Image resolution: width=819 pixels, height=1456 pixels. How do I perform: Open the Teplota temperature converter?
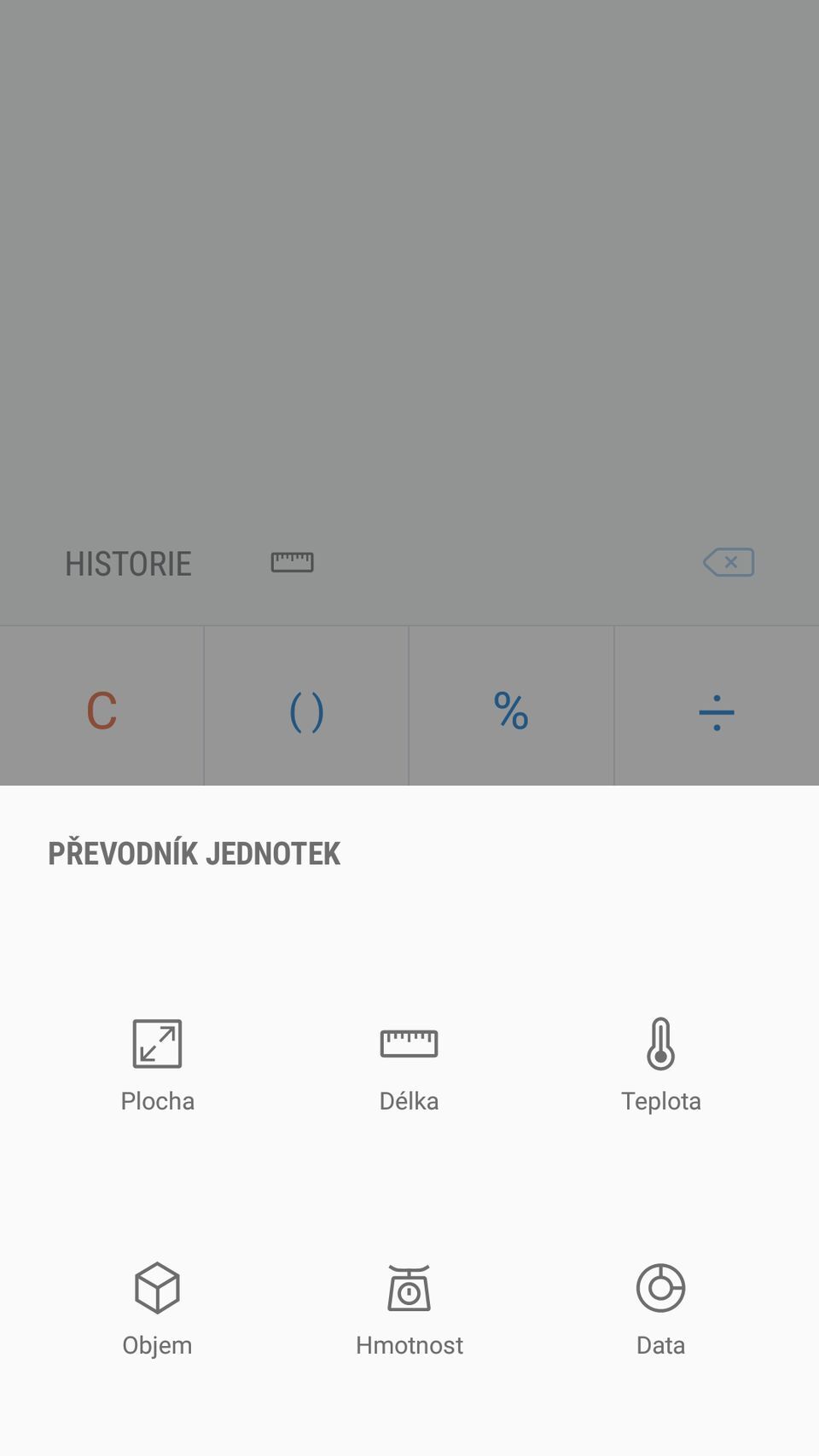[x=661, y=1064]
